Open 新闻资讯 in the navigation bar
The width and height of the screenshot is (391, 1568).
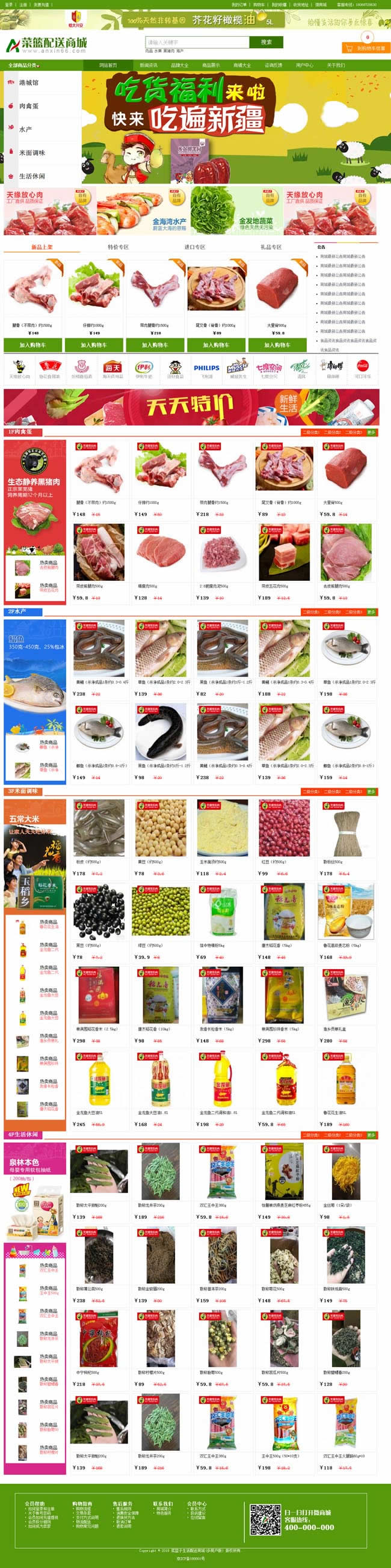tap(149, 65)
